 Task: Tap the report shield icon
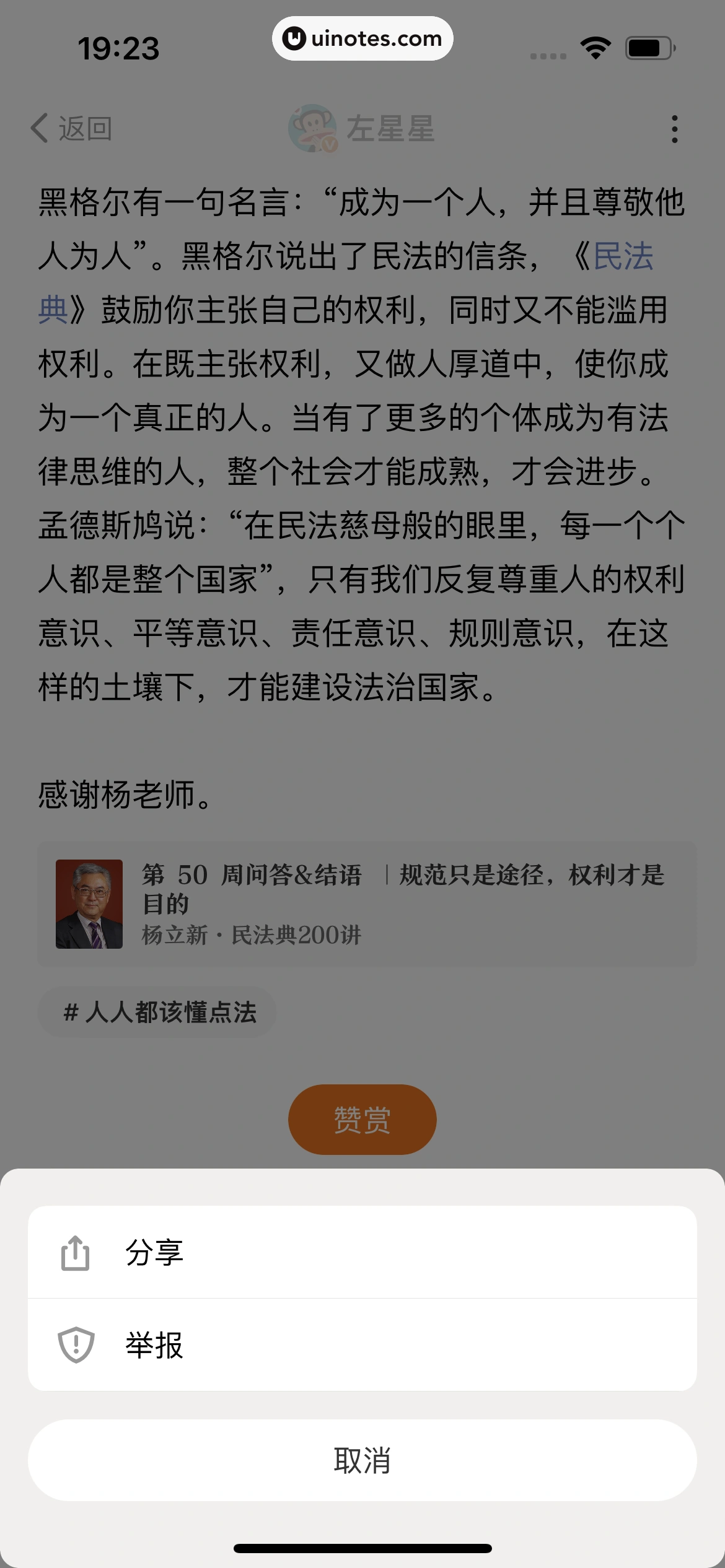coord(77,1345)
